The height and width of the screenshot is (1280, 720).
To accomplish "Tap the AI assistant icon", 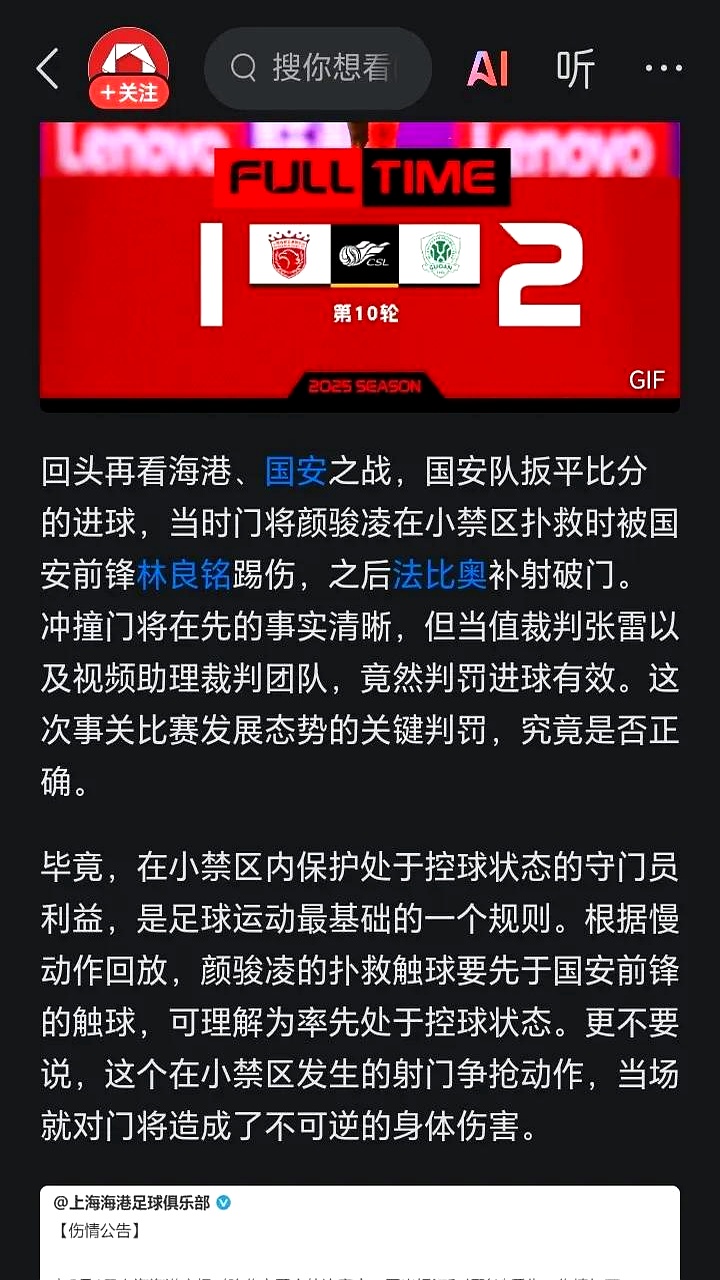I will (x=489, y=67).
